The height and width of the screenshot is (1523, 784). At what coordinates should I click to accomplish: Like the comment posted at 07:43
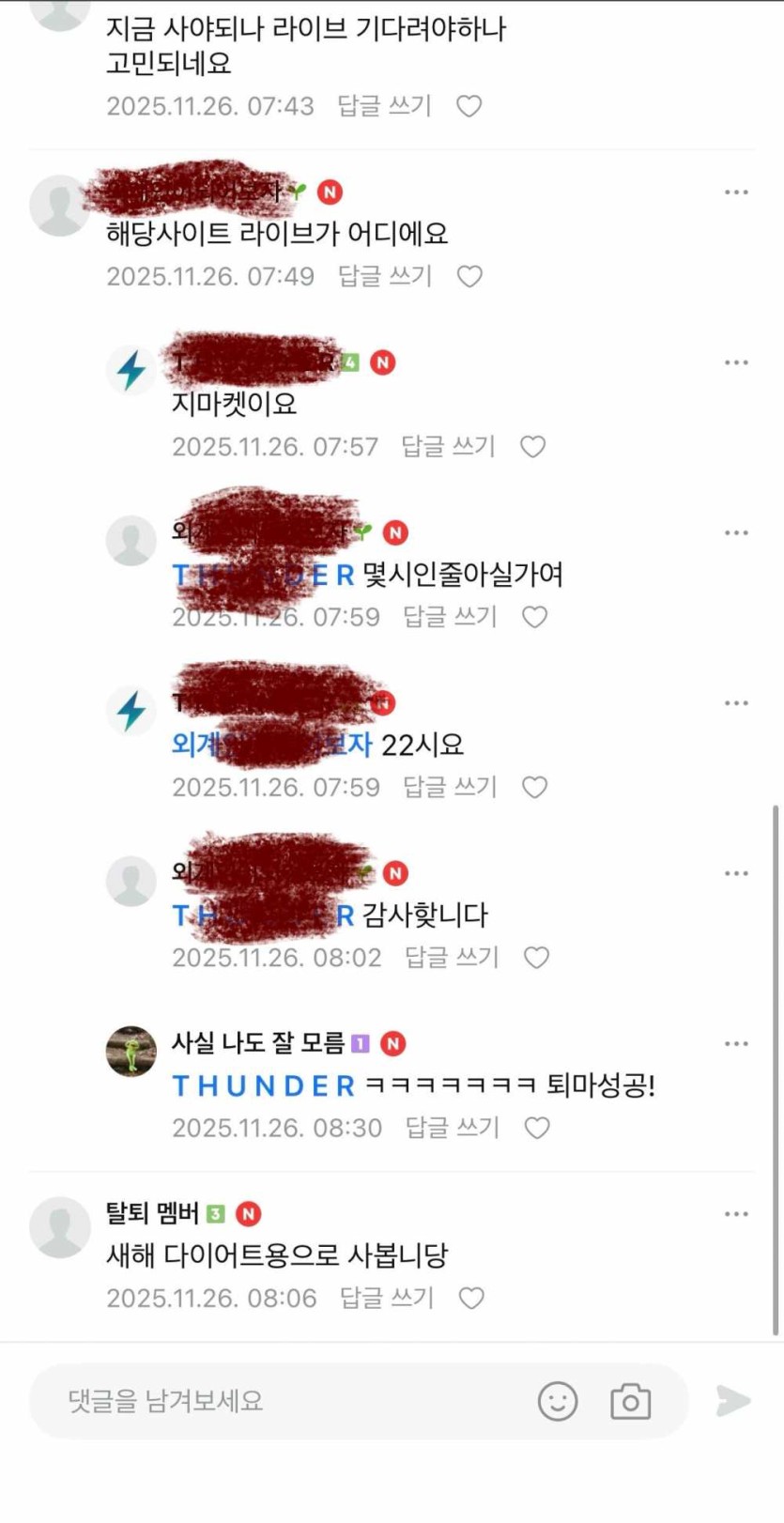(x=469, y=106)
